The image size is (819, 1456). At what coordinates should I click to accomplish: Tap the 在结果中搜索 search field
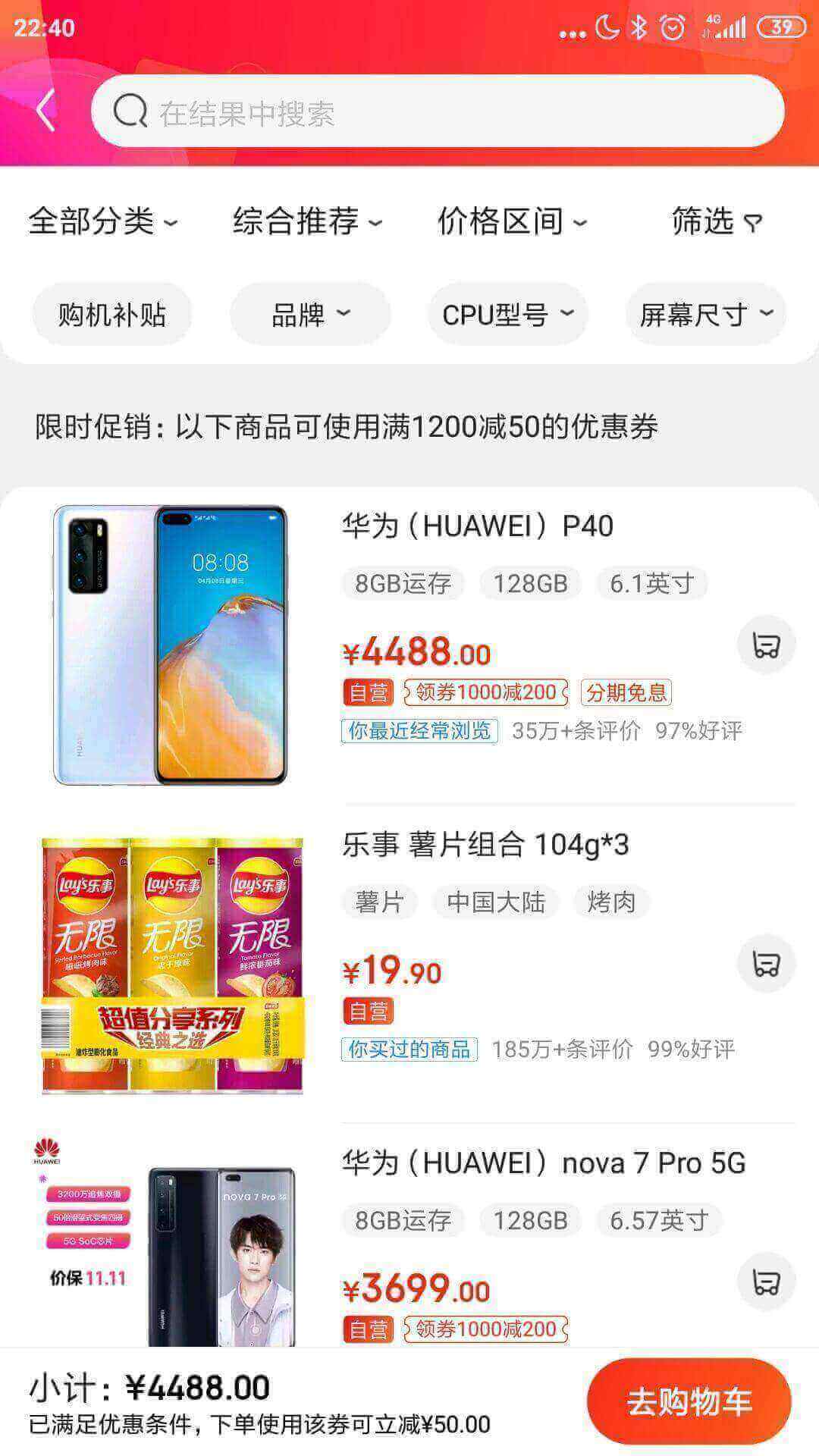click(x=437, y=111)
